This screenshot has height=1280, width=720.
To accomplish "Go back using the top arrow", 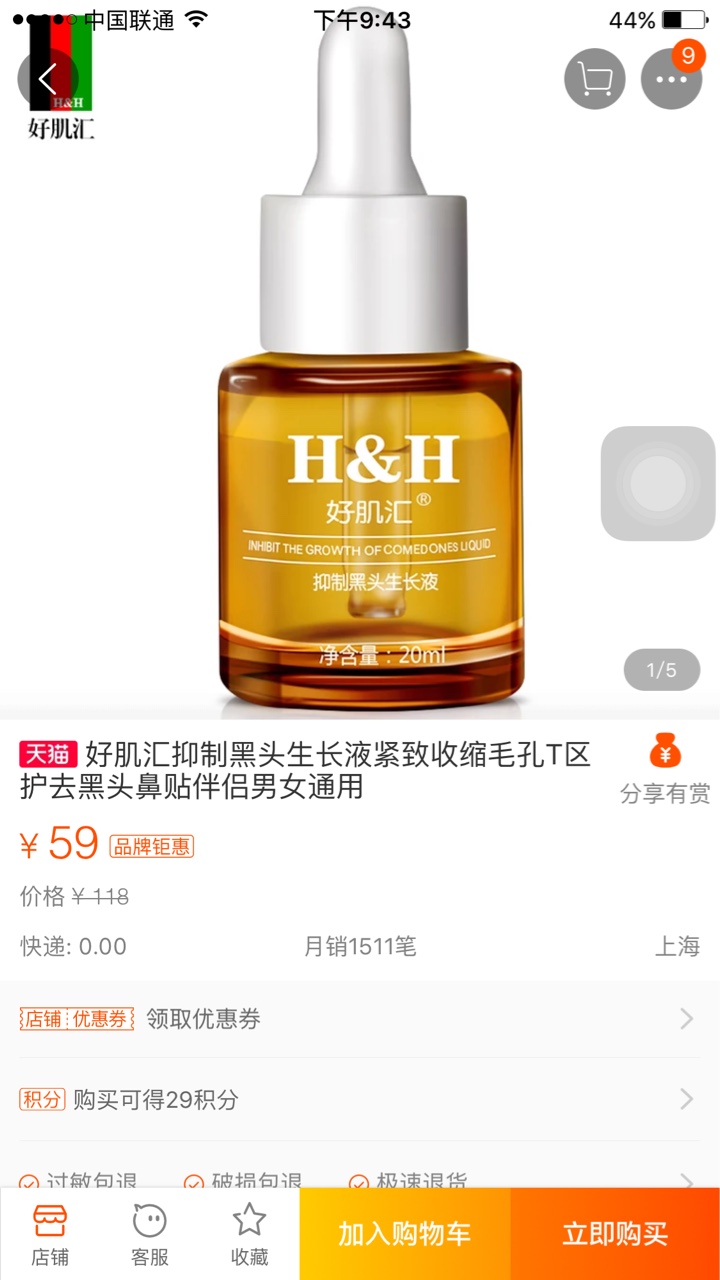I will 48,78.
